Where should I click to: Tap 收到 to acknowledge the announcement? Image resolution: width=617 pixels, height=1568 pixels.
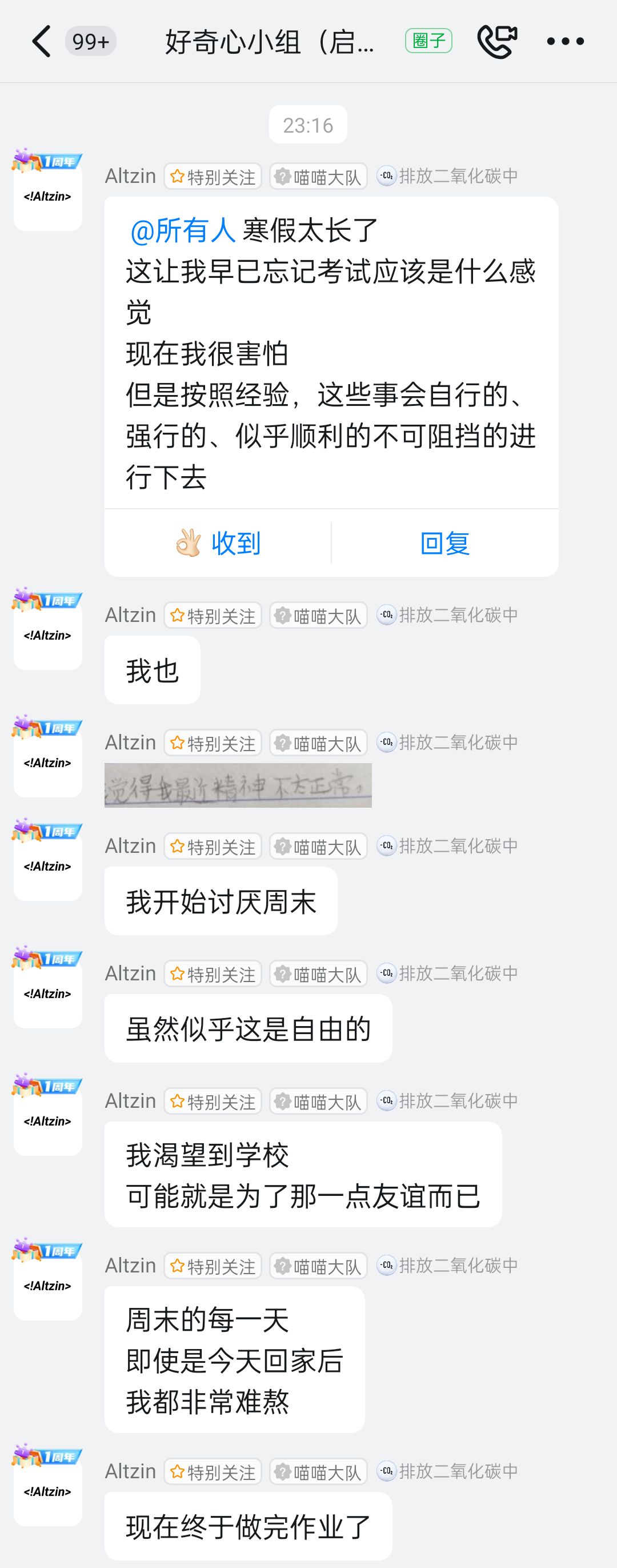point(218,542)
